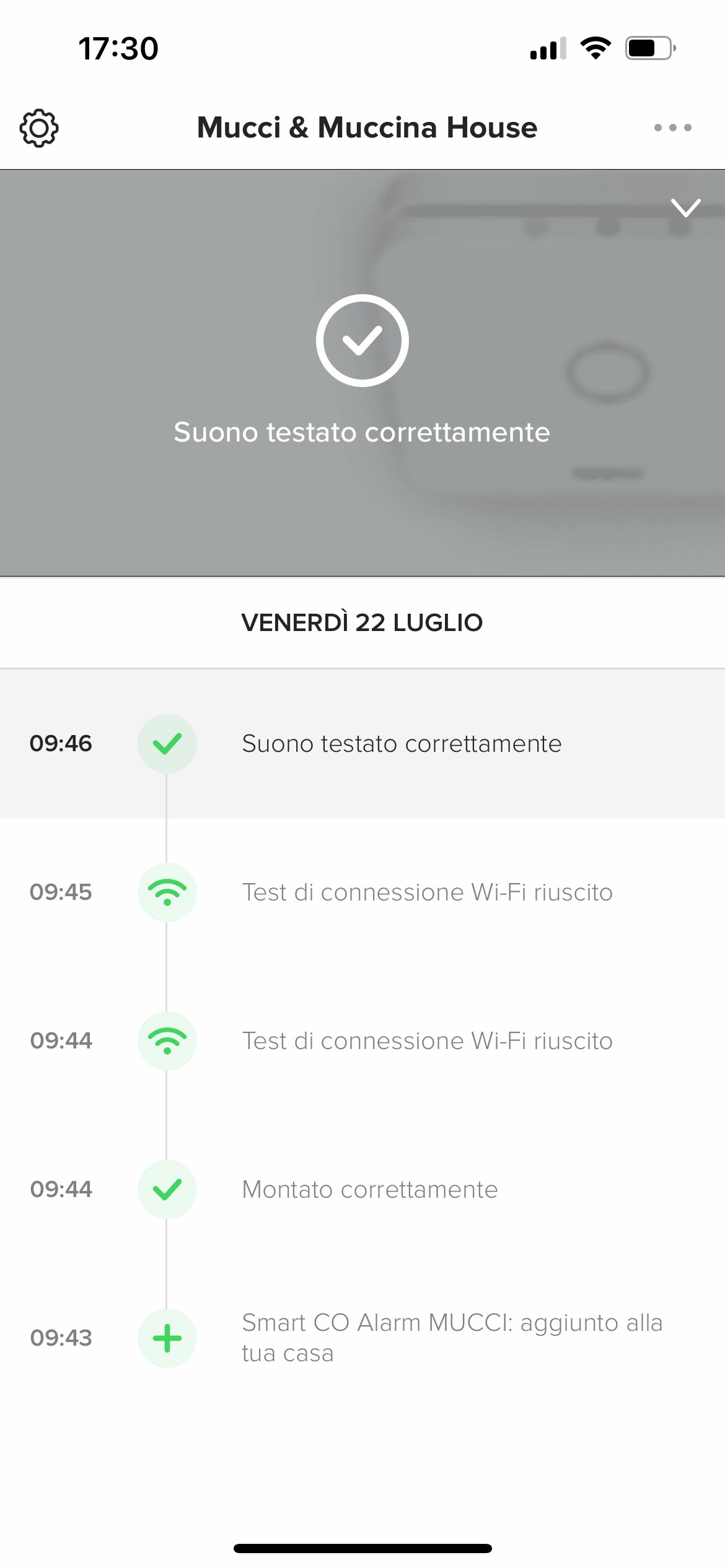Screen dimensions: 725x1568
Task: Open the settings gear icon
Action: pyautogui.click(x=39, y=128)
